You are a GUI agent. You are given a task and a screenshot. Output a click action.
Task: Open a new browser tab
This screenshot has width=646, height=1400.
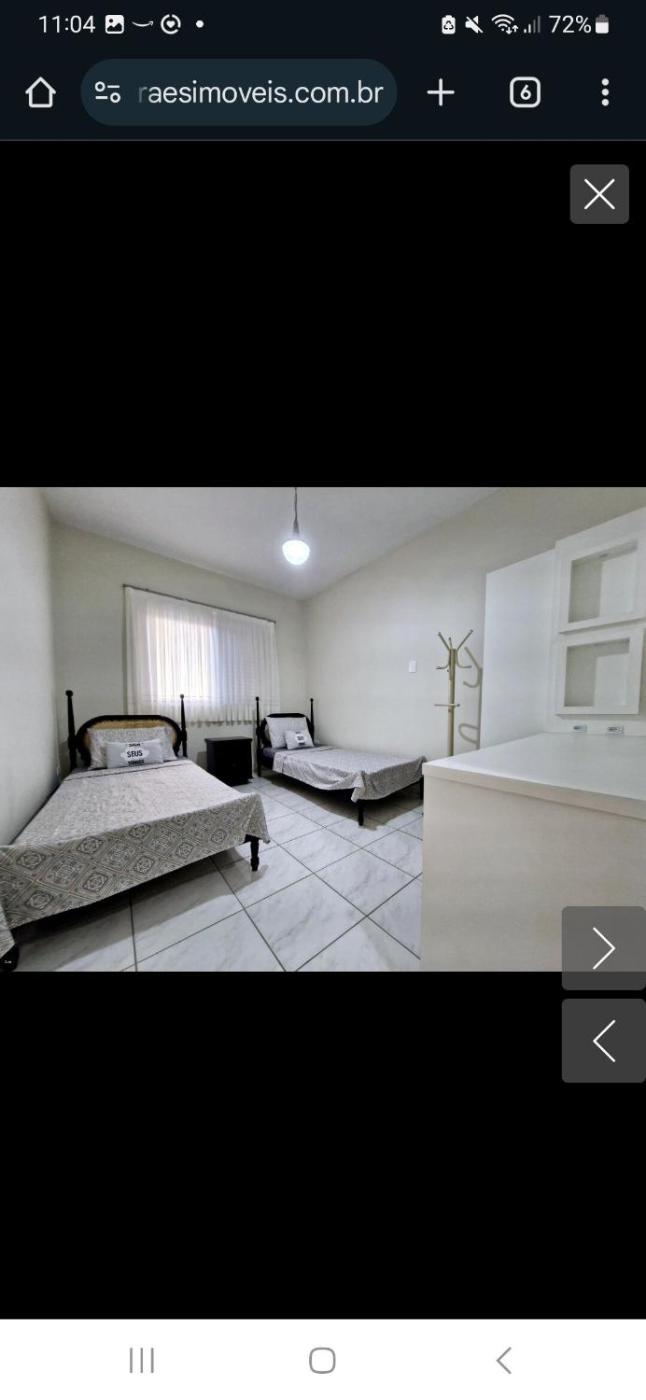(x=440, y=93)
